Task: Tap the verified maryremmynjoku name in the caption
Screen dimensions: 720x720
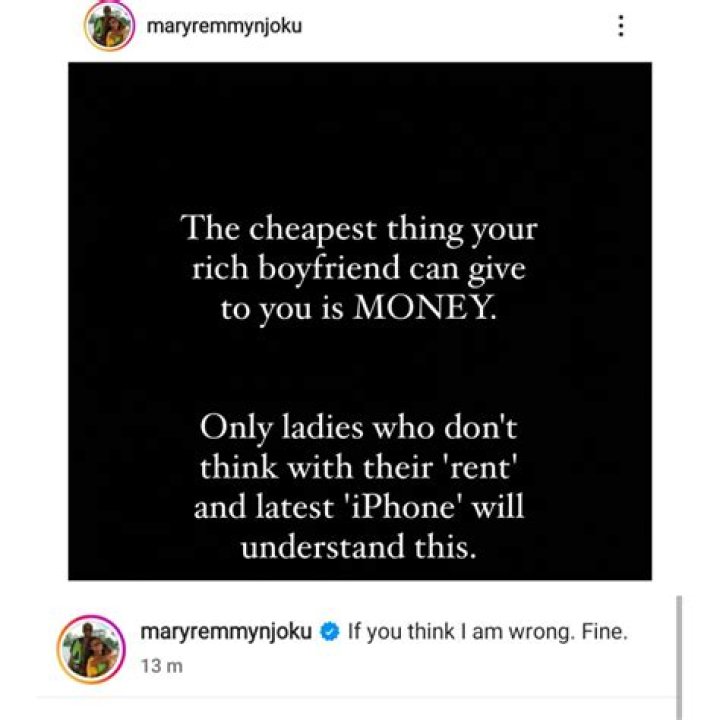Action: coord(229,632)
